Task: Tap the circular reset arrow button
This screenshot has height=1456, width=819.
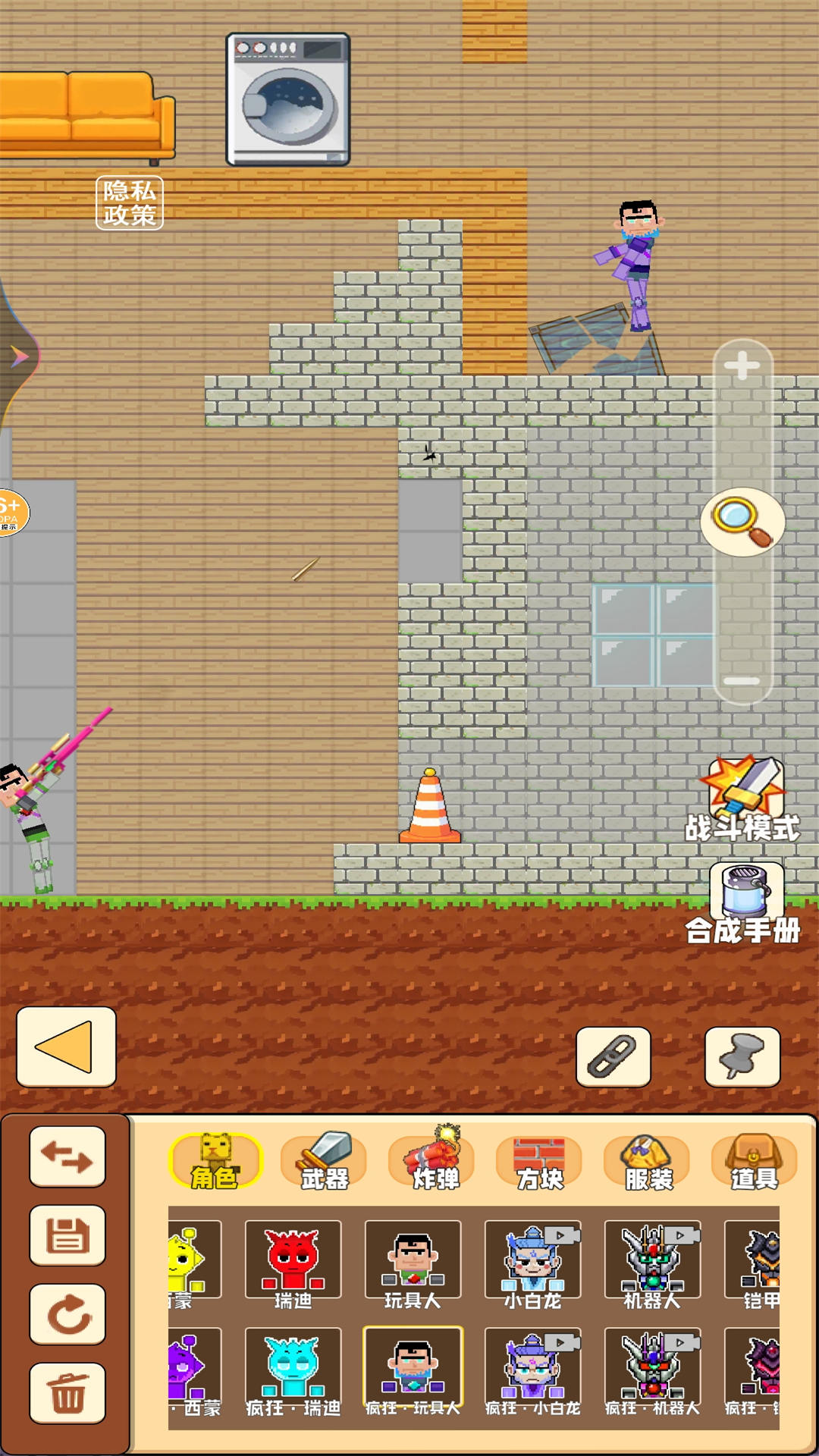Action: point(67,1314)
